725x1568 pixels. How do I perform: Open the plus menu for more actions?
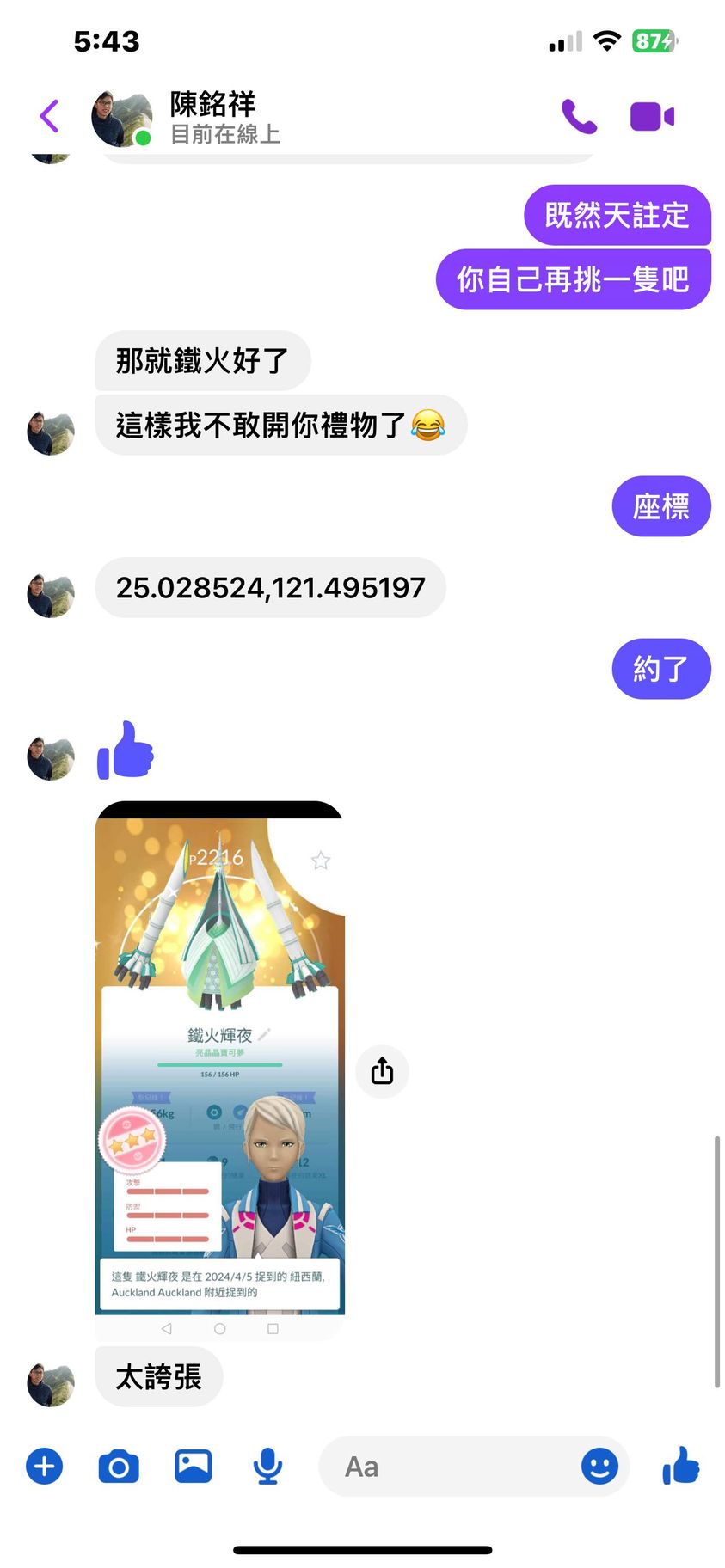pyautogui.click(x=45, y=1467)
